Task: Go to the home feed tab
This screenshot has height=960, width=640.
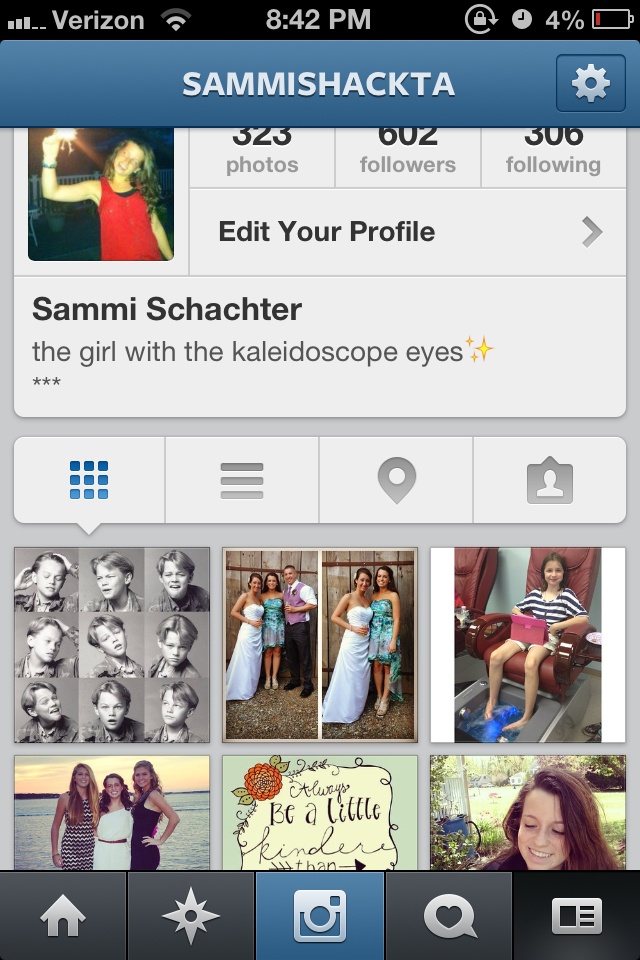Action: (x=63, y=916)
